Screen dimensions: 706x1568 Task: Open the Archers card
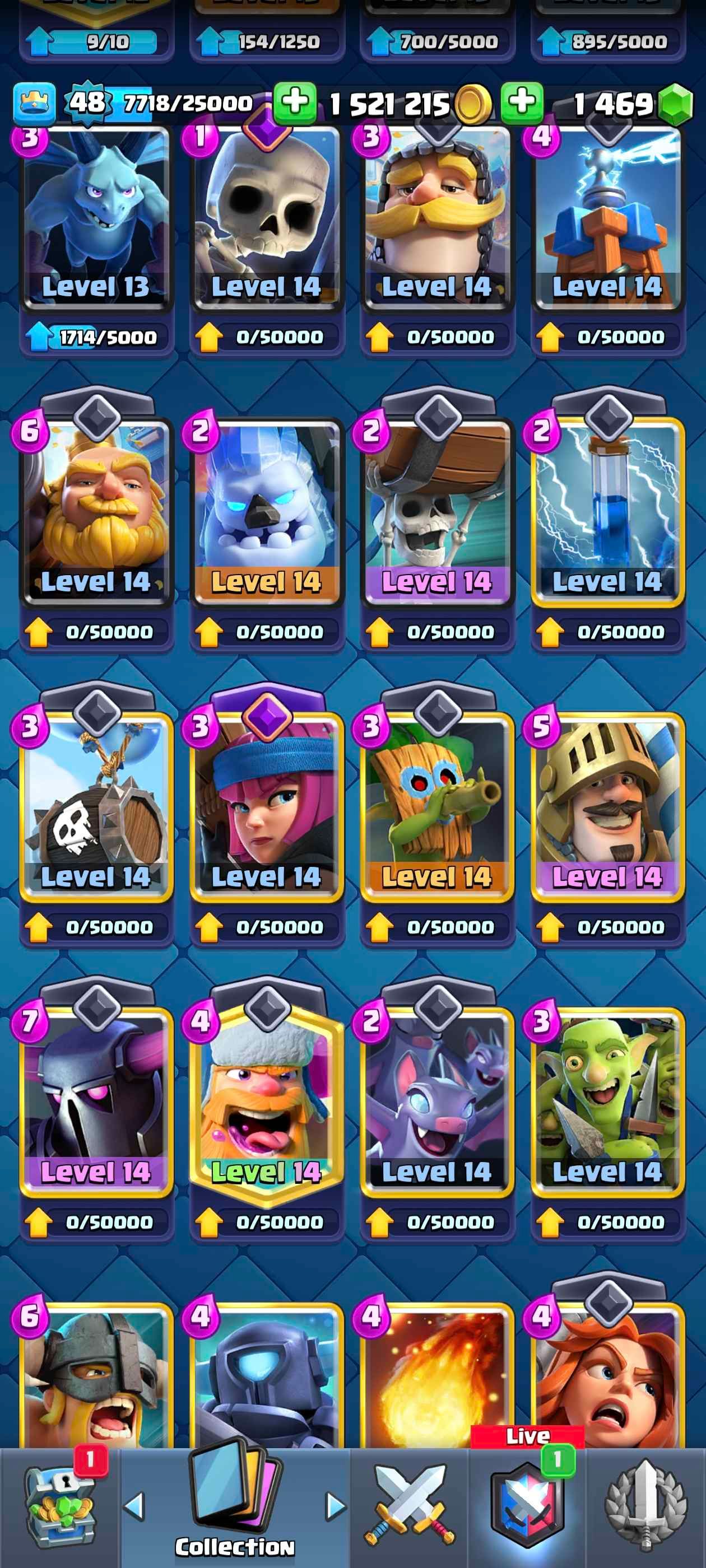(x=267, y=806)
